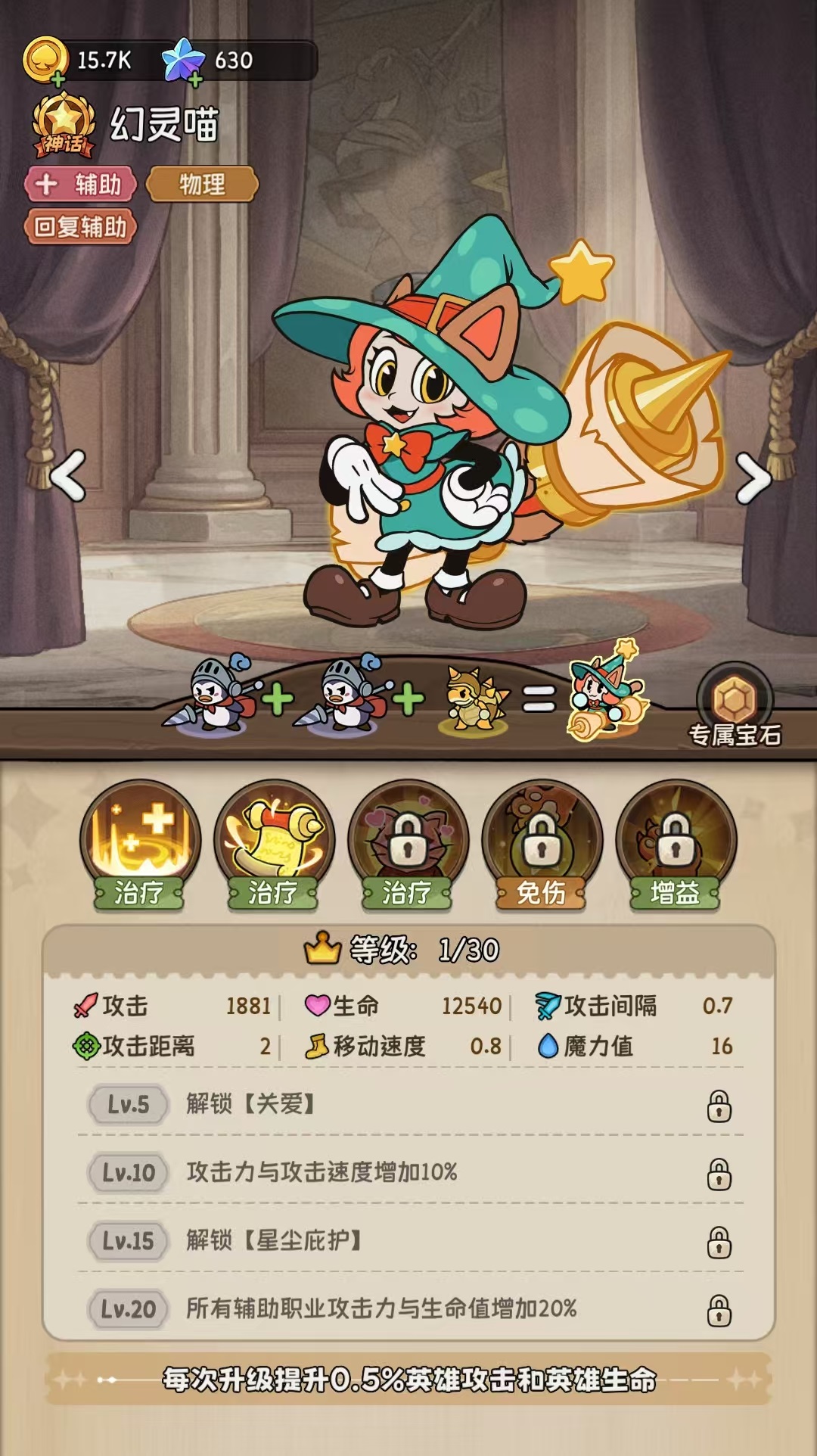Tap the 物理 damage type tag
Viewport: 817px width, 1456px height.
pos(202,184)
